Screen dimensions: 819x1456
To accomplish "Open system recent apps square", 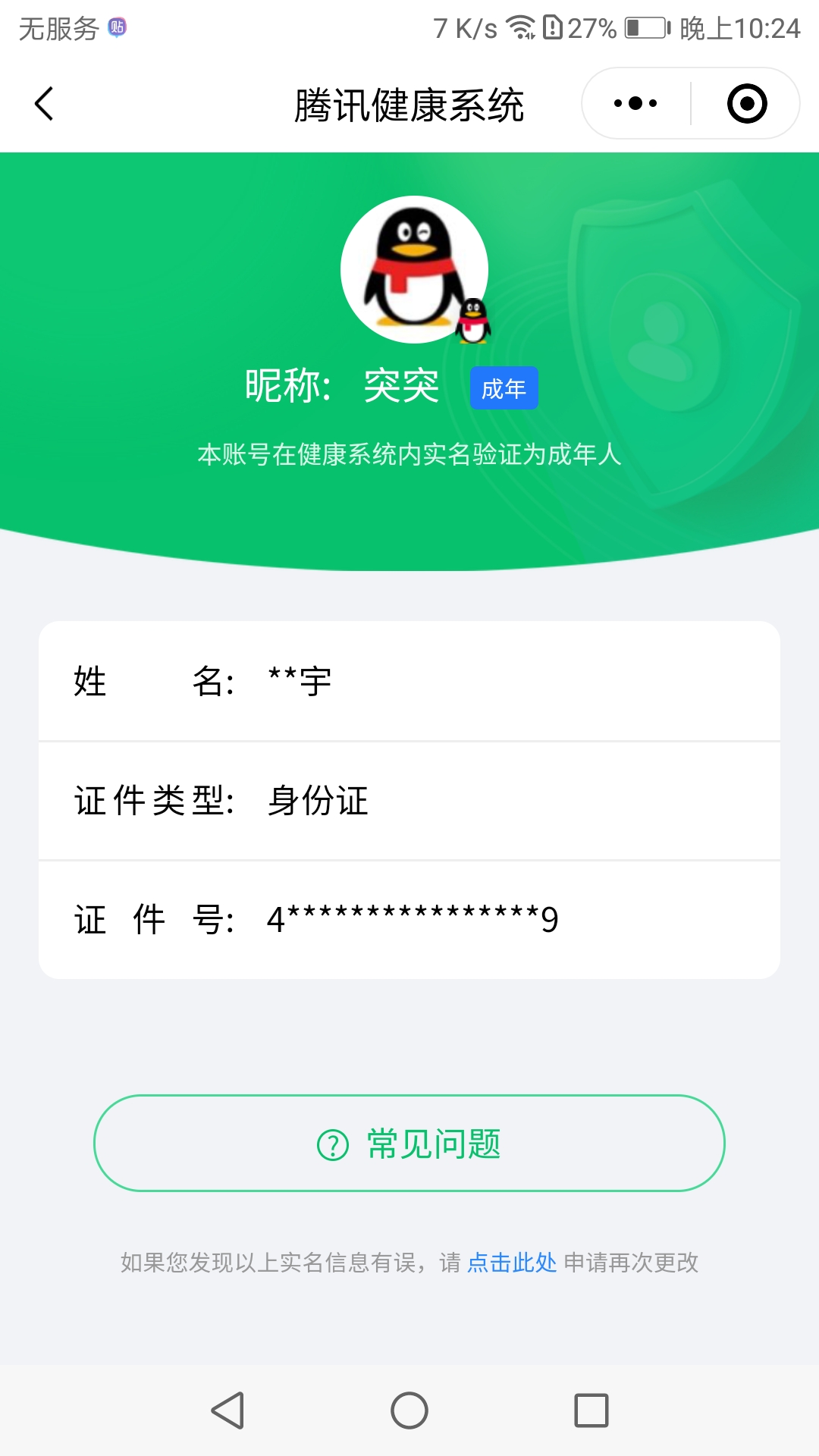I will click(591, 1410).
